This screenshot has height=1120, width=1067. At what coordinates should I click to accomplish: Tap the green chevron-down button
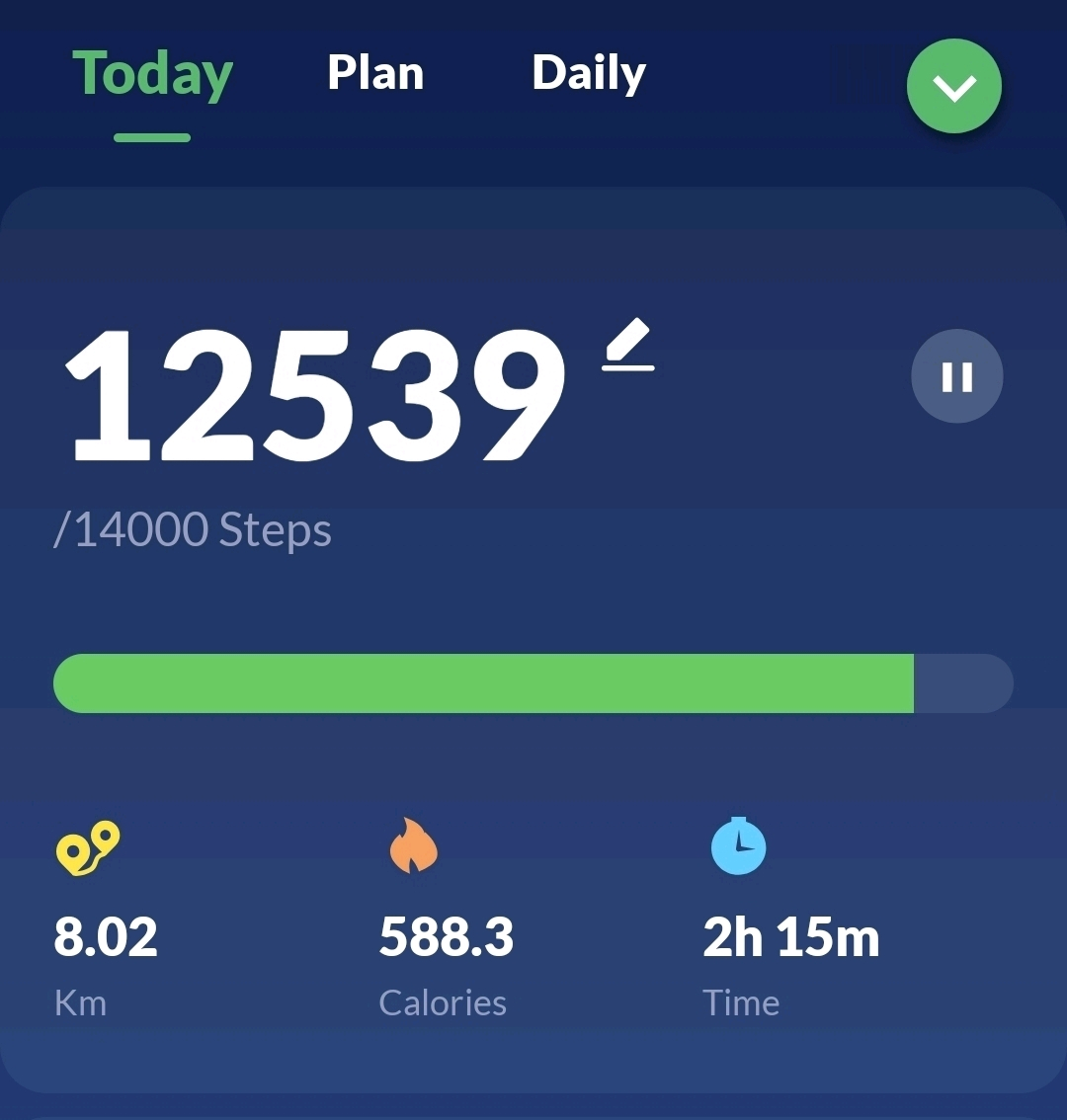pos(954,86)
